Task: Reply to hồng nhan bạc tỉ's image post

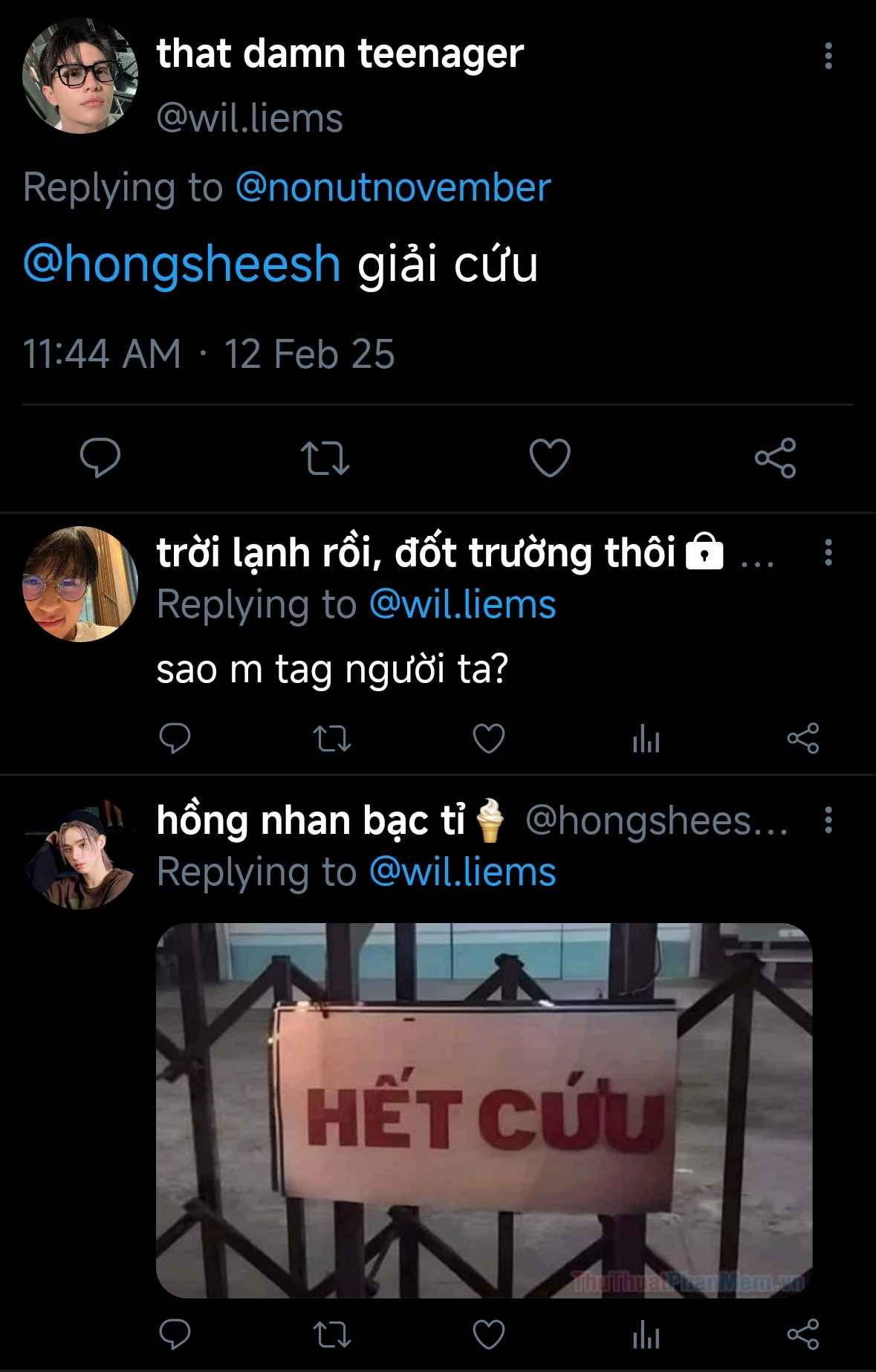Action: 175,1335
